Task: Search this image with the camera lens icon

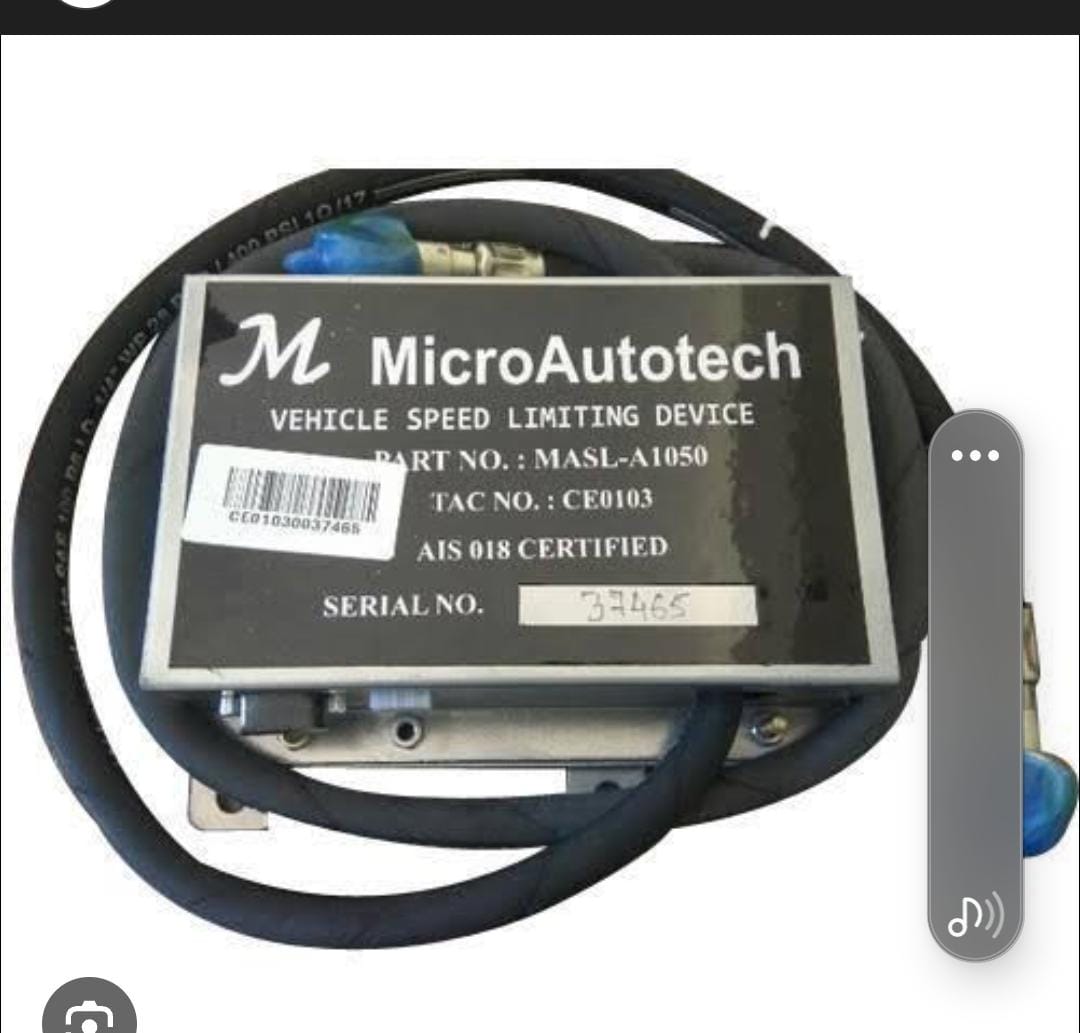Action: tap(89, 1012)
